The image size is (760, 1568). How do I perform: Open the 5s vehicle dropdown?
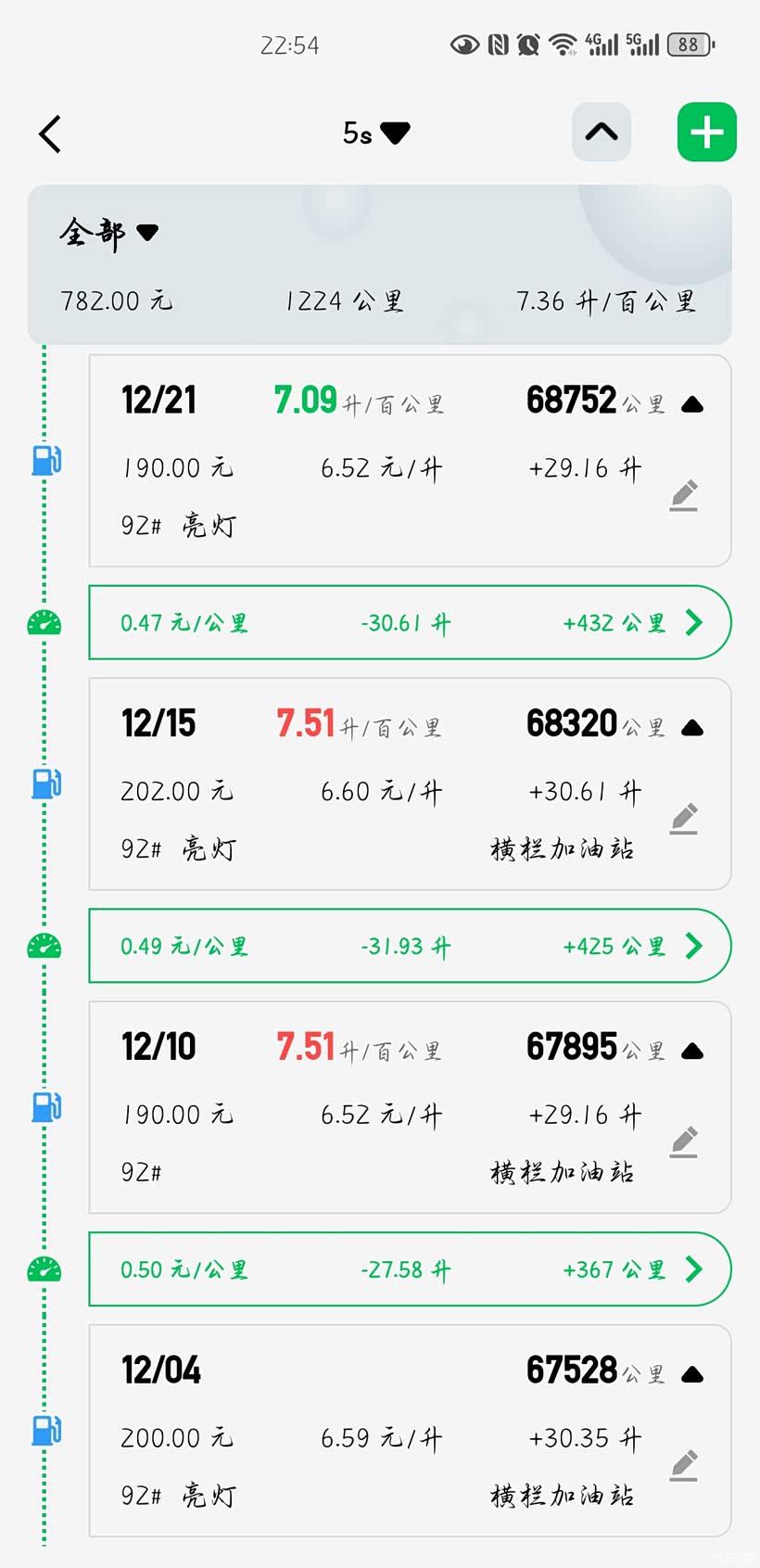[x=375, y=134]
